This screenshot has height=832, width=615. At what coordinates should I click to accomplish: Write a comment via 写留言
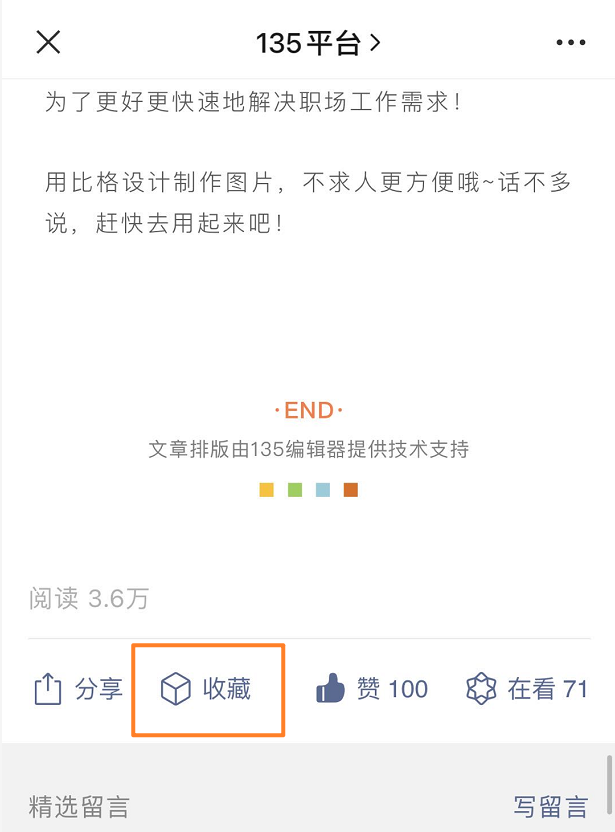[550, 806]
